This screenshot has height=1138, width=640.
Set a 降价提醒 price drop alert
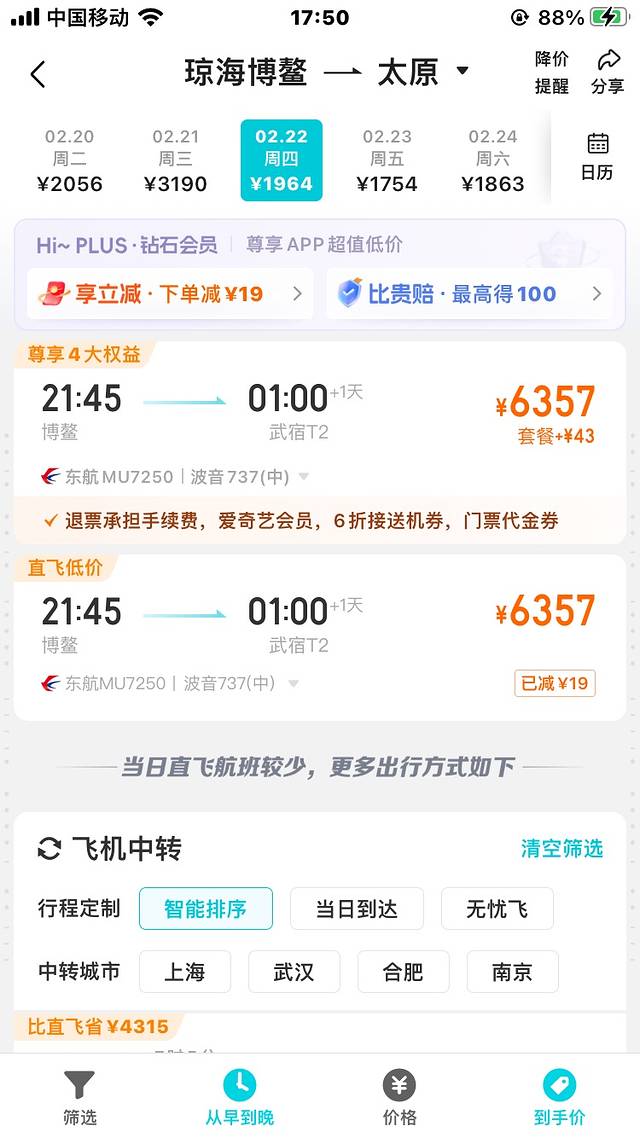coord(551,72)
